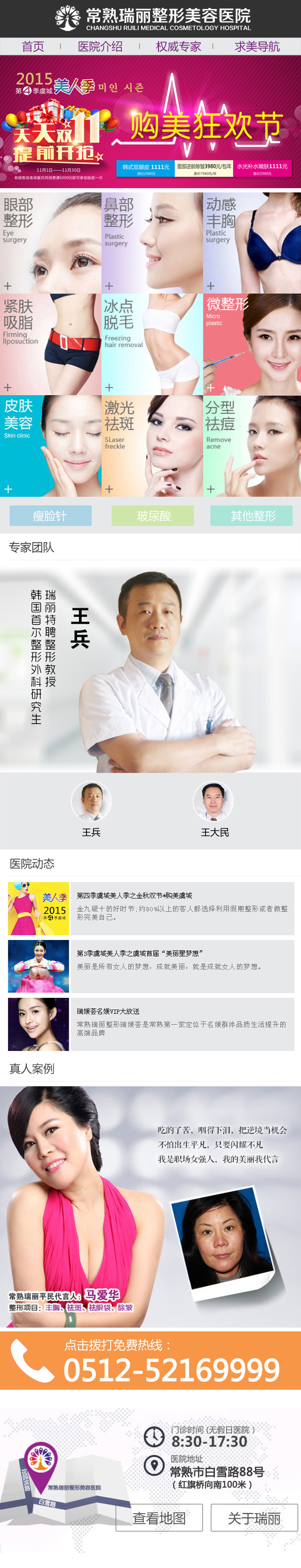The height and width of the screenshot is (1568, 301).
Task: Open the 冰点脱毛 tile
Action: click(x=151, y=344)
